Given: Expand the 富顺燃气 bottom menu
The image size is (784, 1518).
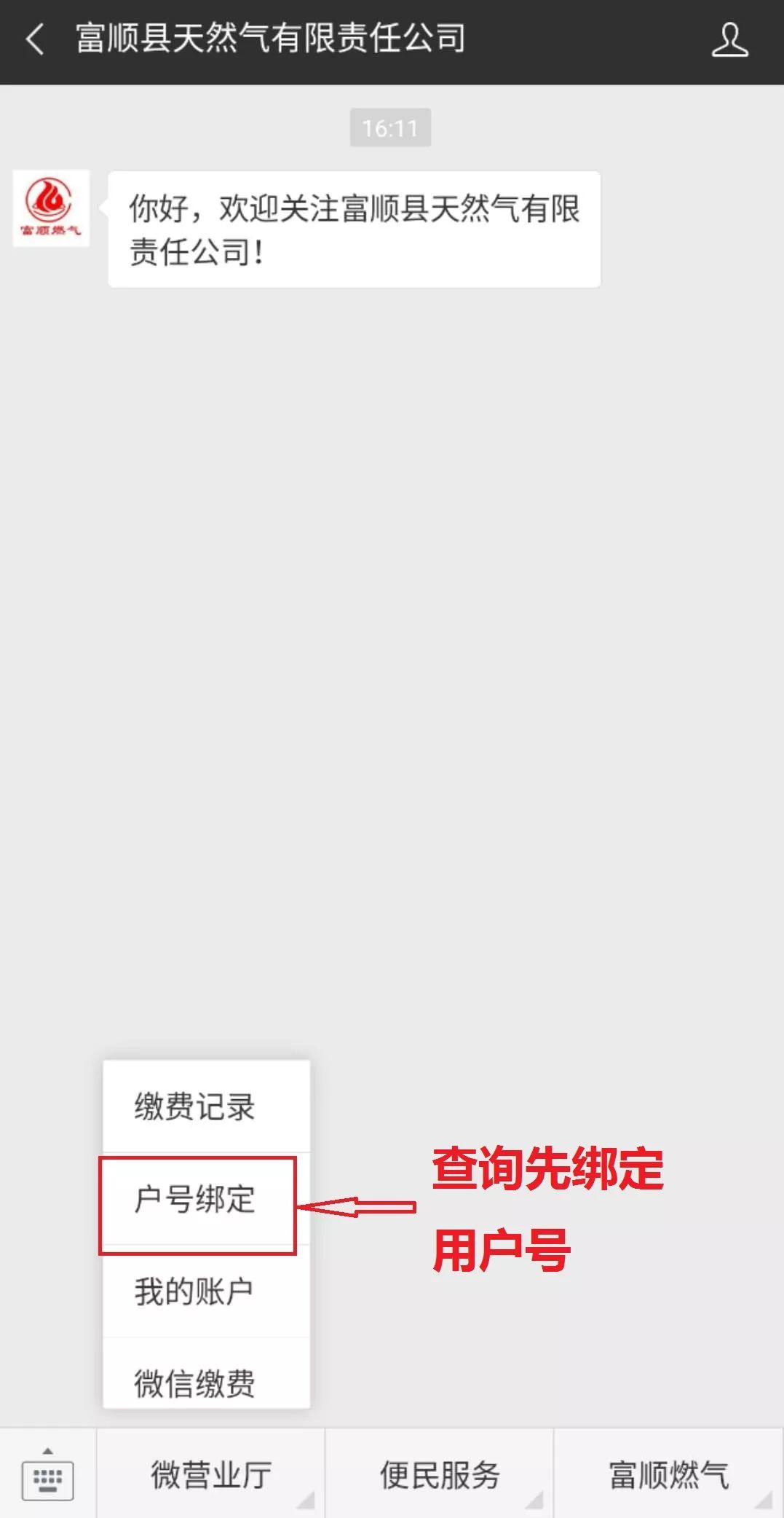Looking at the screenshot, I should pos(668,1476).
